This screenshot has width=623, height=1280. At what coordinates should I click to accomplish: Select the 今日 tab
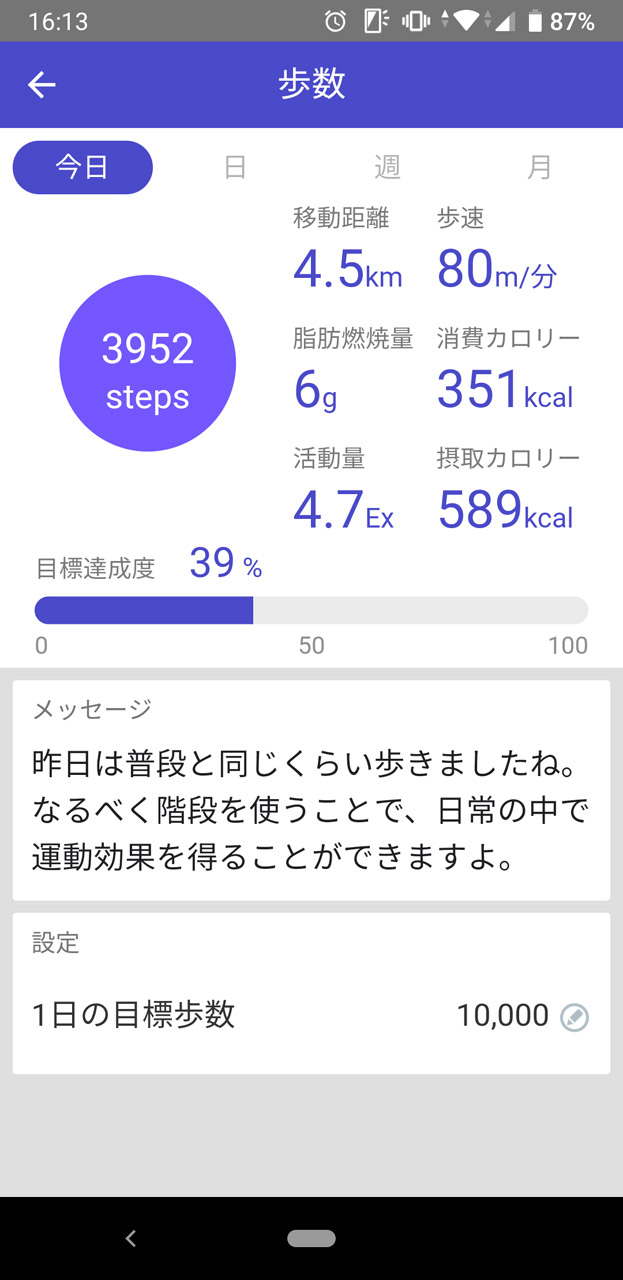pos(82,167)
